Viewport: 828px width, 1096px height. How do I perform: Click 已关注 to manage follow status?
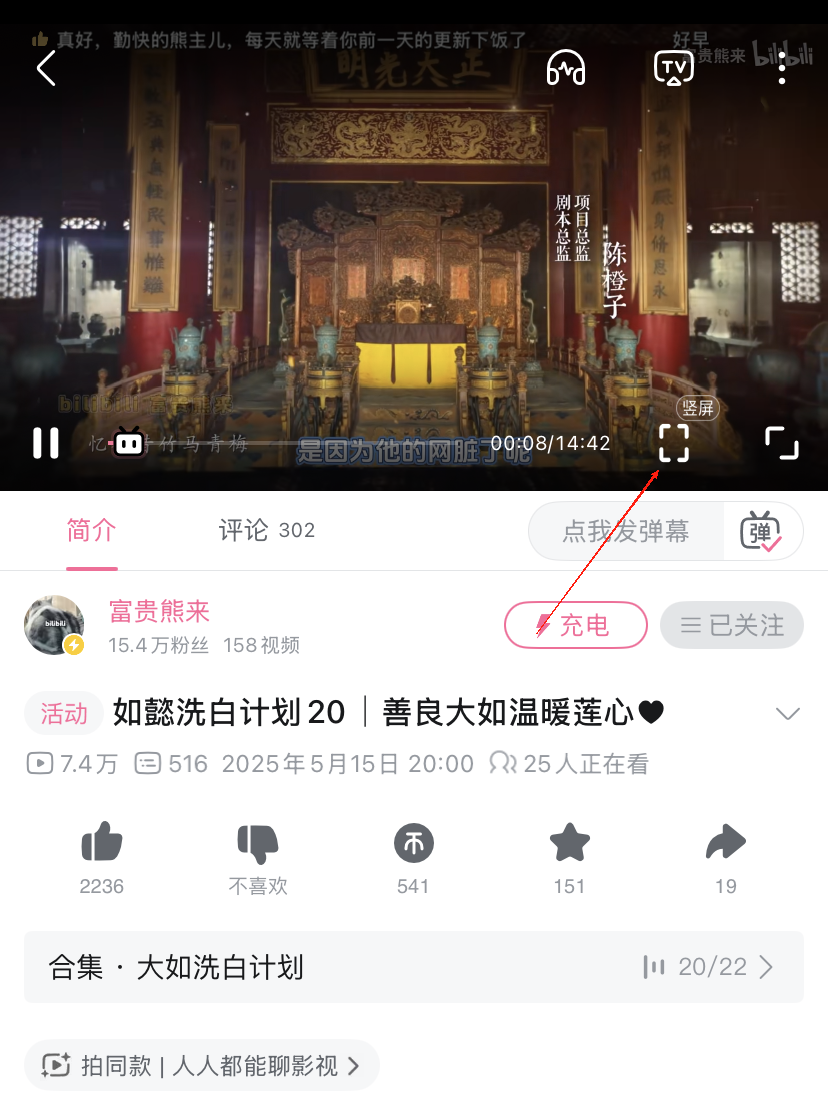point(732,625)
